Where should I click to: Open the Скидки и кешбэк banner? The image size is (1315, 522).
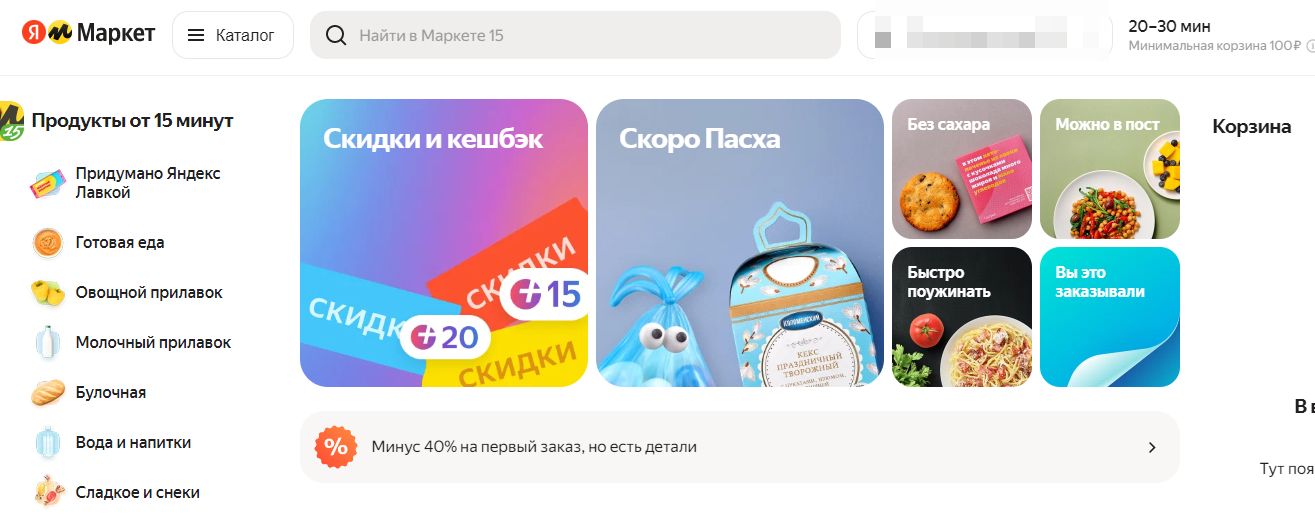coord(443,242)
